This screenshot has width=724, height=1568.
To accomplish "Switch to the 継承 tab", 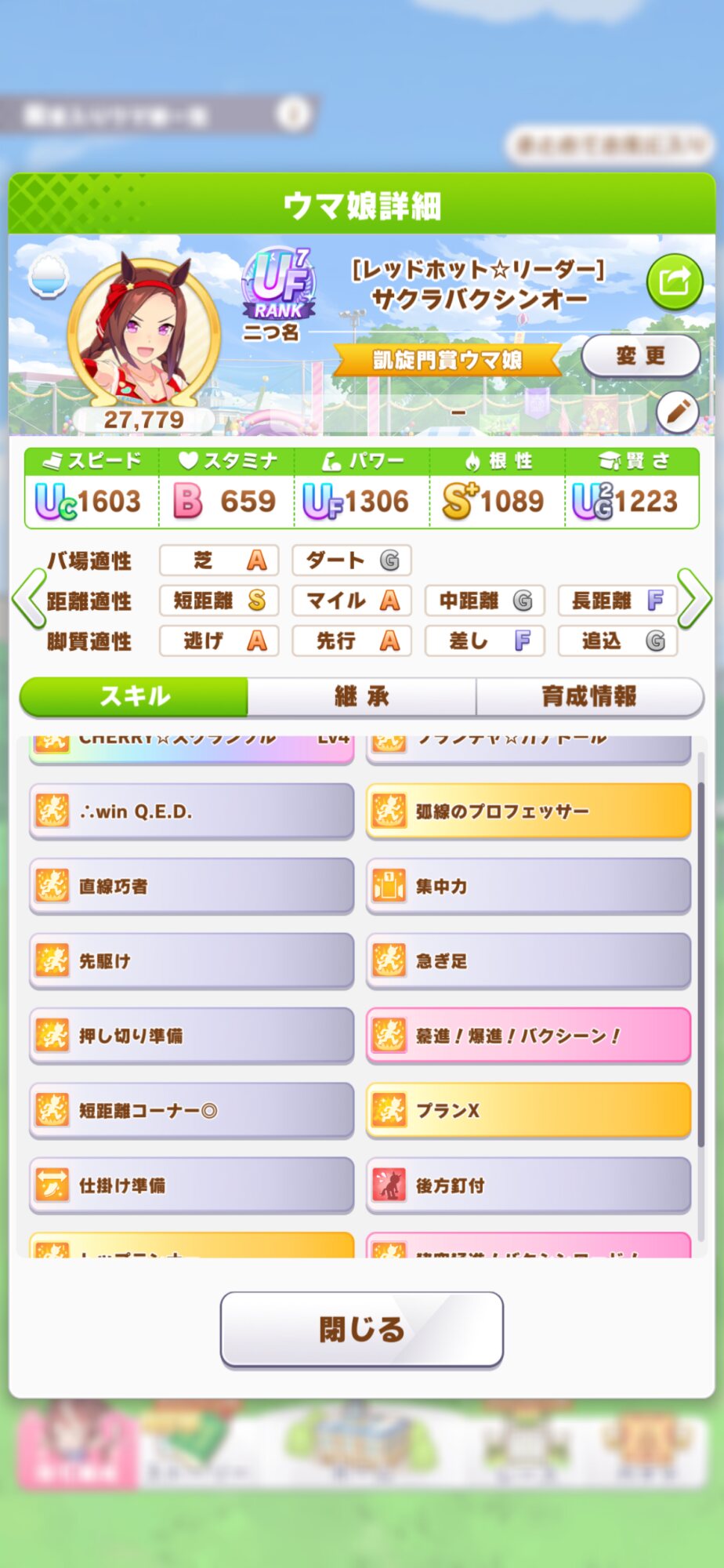I will coord(361,696).
